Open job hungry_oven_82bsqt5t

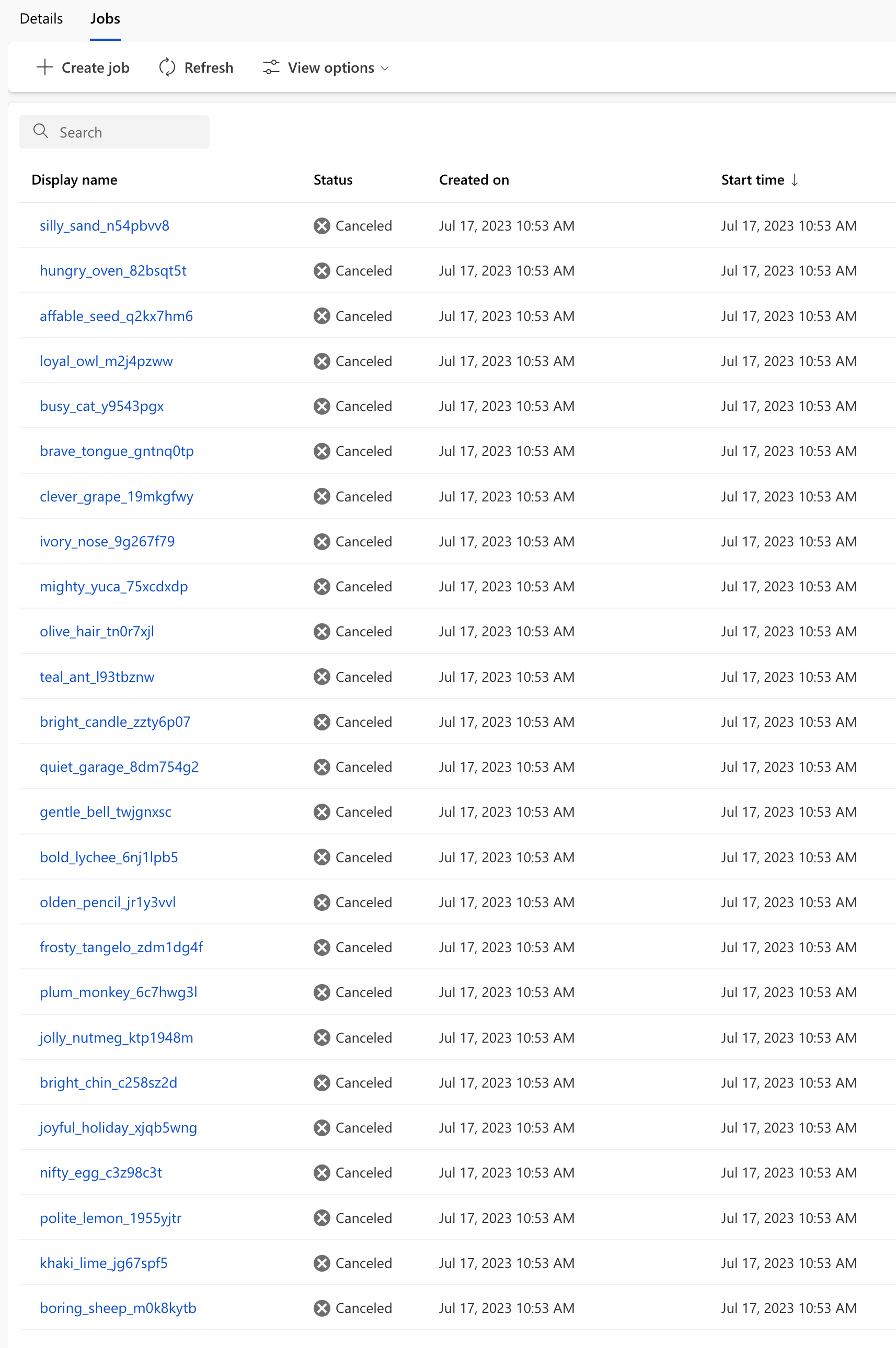click(x=113, y=271)
